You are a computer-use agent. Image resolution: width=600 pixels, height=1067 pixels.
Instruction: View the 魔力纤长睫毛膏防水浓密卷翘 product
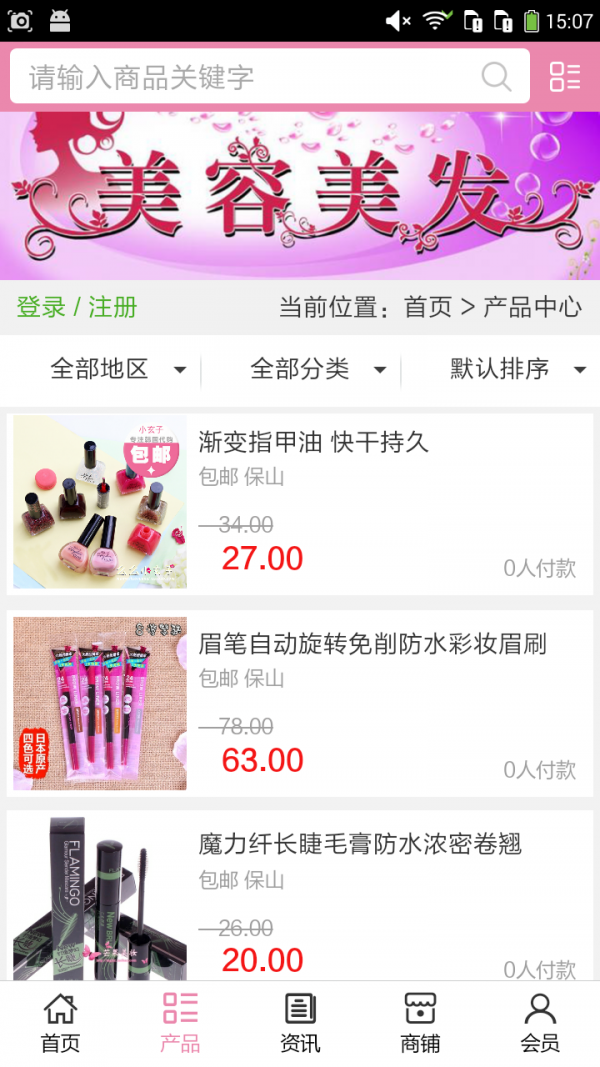point(360,845)
